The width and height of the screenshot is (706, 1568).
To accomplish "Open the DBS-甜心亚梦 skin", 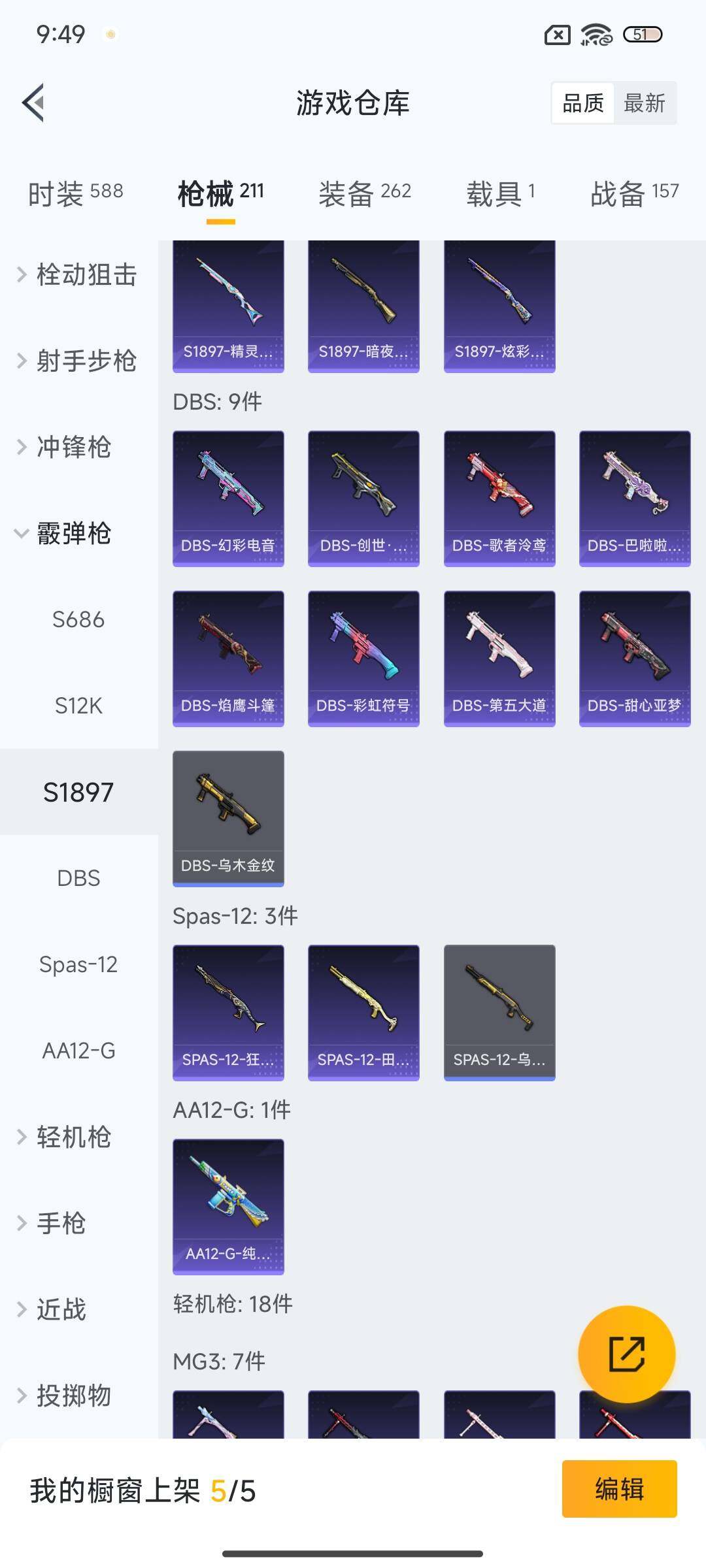I will (x=635, y=658).
